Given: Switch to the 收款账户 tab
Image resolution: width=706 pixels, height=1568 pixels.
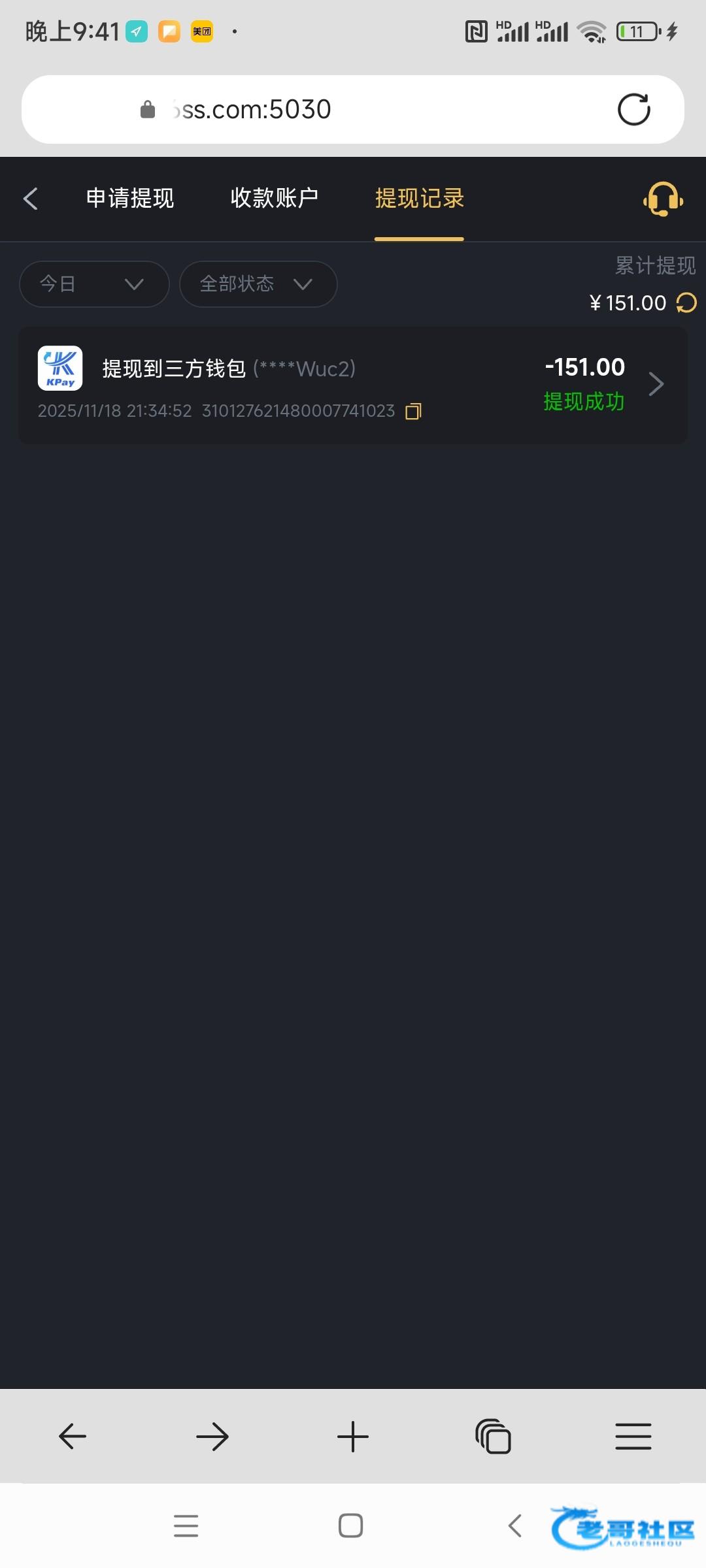Looking at the screenshot, I should tap(275, 199).
